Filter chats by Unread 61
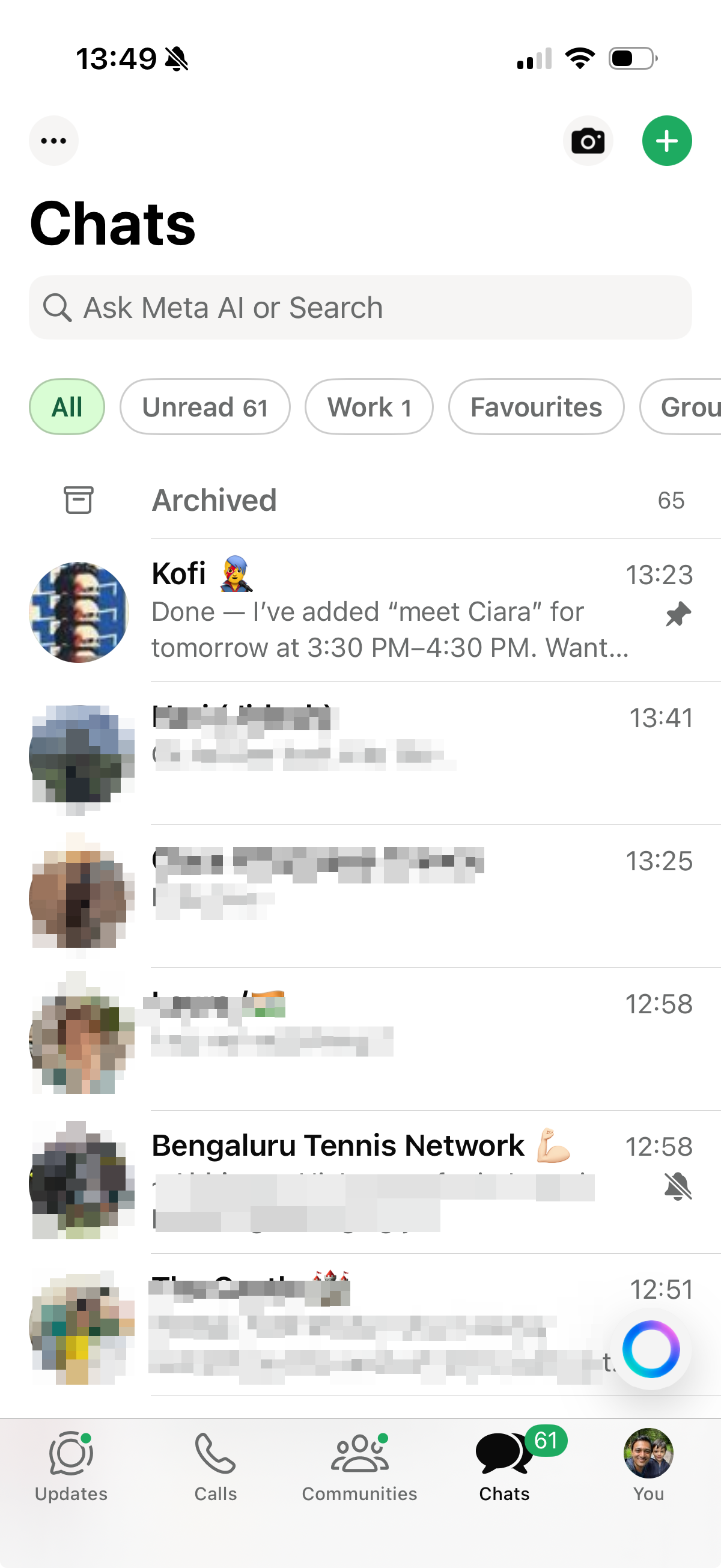Image resolution: width=721 pixels, height=1568 pixels. [x=205, y=407]
